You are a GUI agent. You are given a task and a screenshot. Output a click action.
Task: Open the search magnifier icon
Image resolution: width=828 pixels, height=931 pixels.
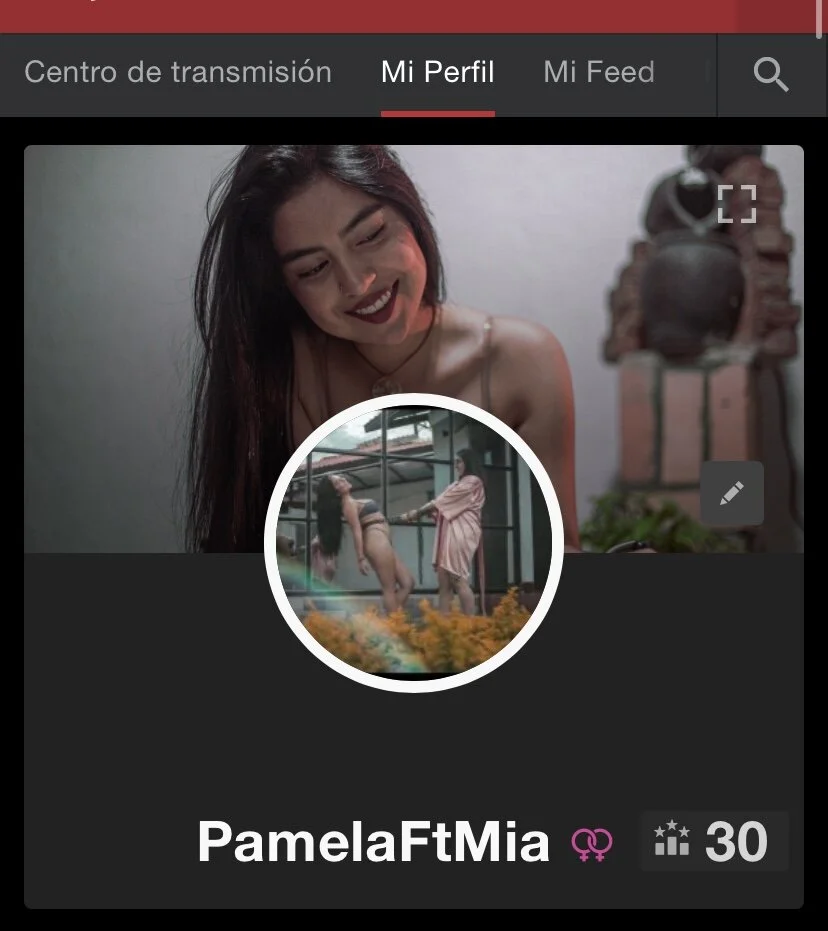point(771,74)
